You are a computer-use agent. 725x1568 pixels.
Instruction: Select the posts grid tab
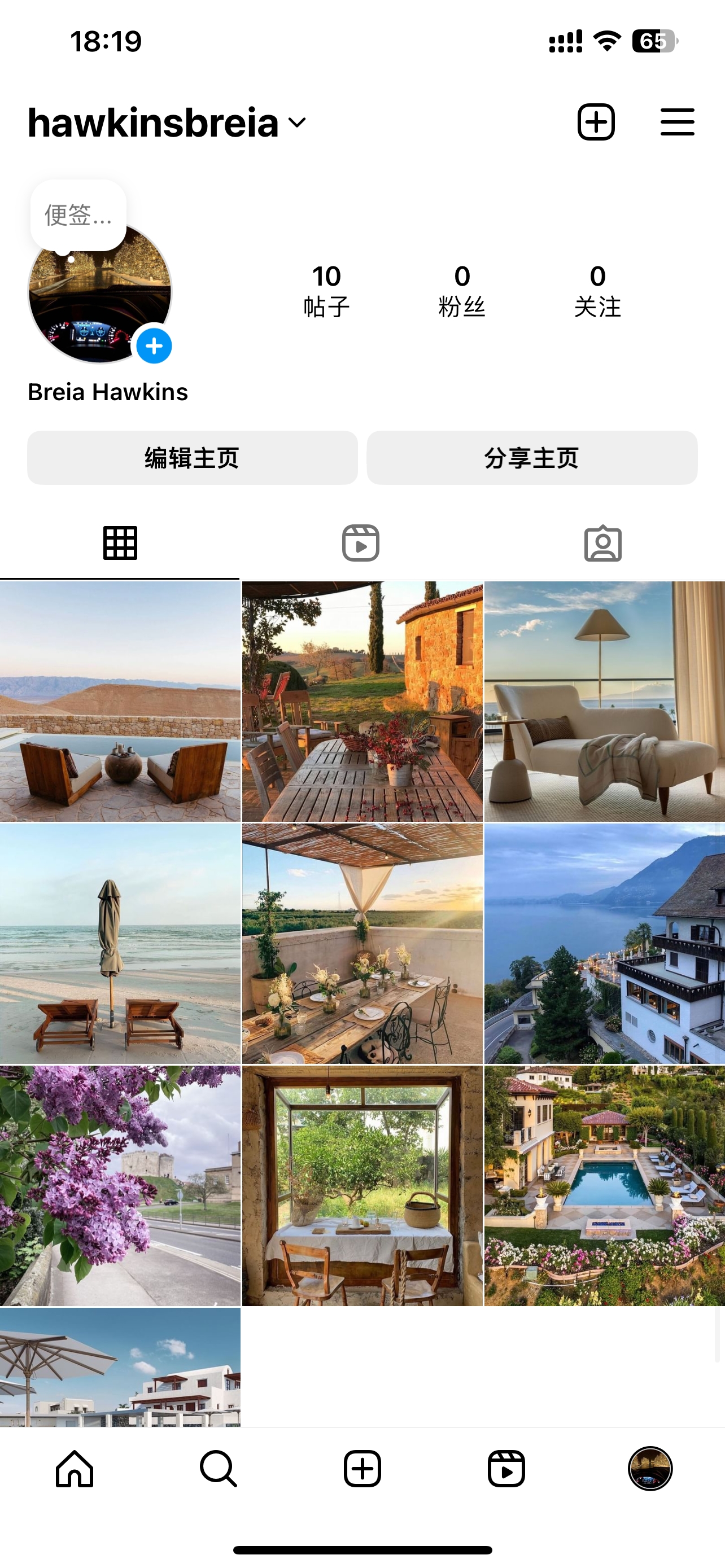point(120,543)
